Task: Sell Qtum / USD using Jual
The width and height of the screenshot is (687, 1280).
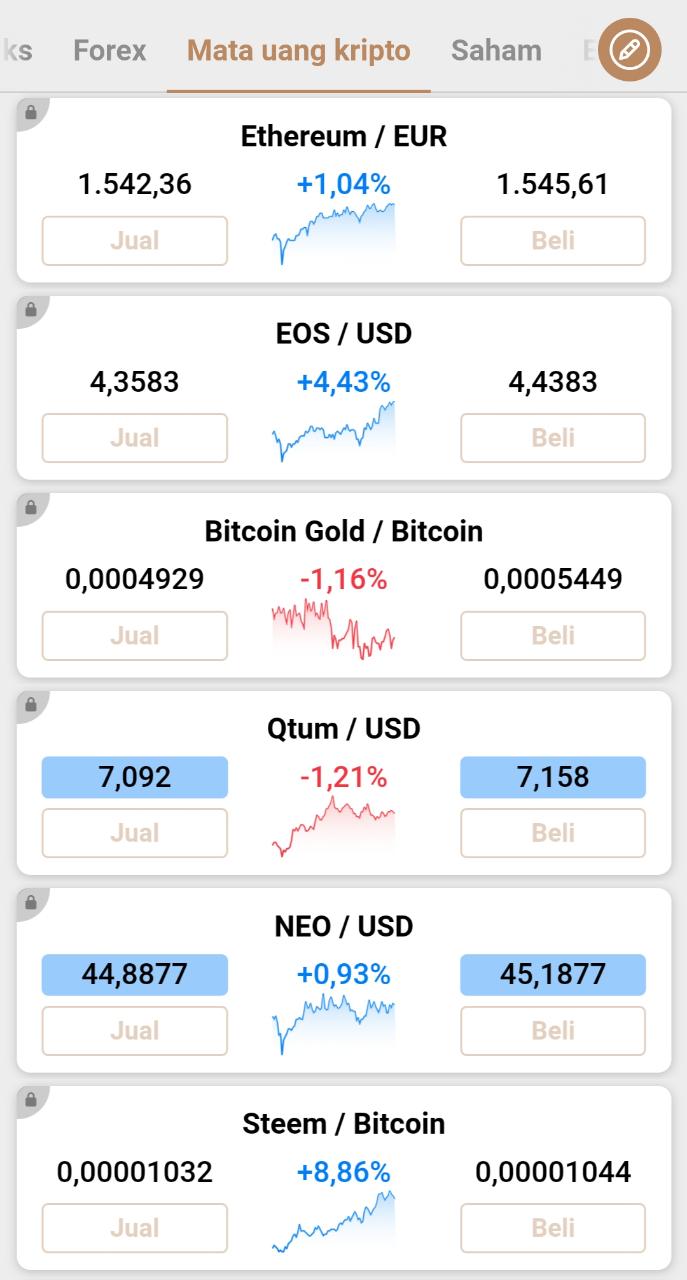Action: [135, 833]
